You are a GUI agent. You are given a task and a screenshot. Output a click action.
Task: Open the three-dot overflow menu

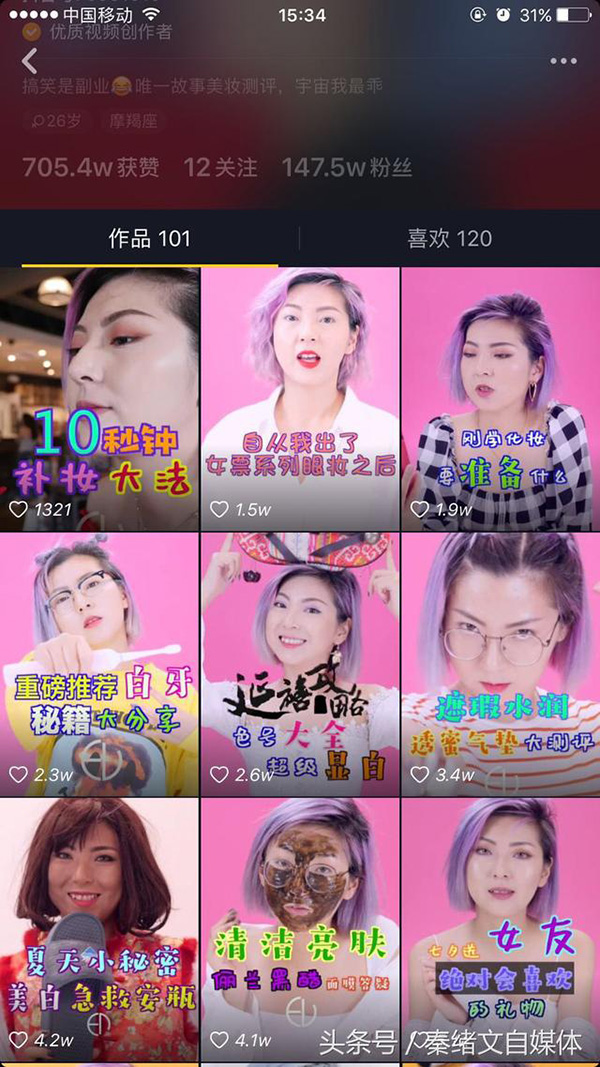click(564, 61)
